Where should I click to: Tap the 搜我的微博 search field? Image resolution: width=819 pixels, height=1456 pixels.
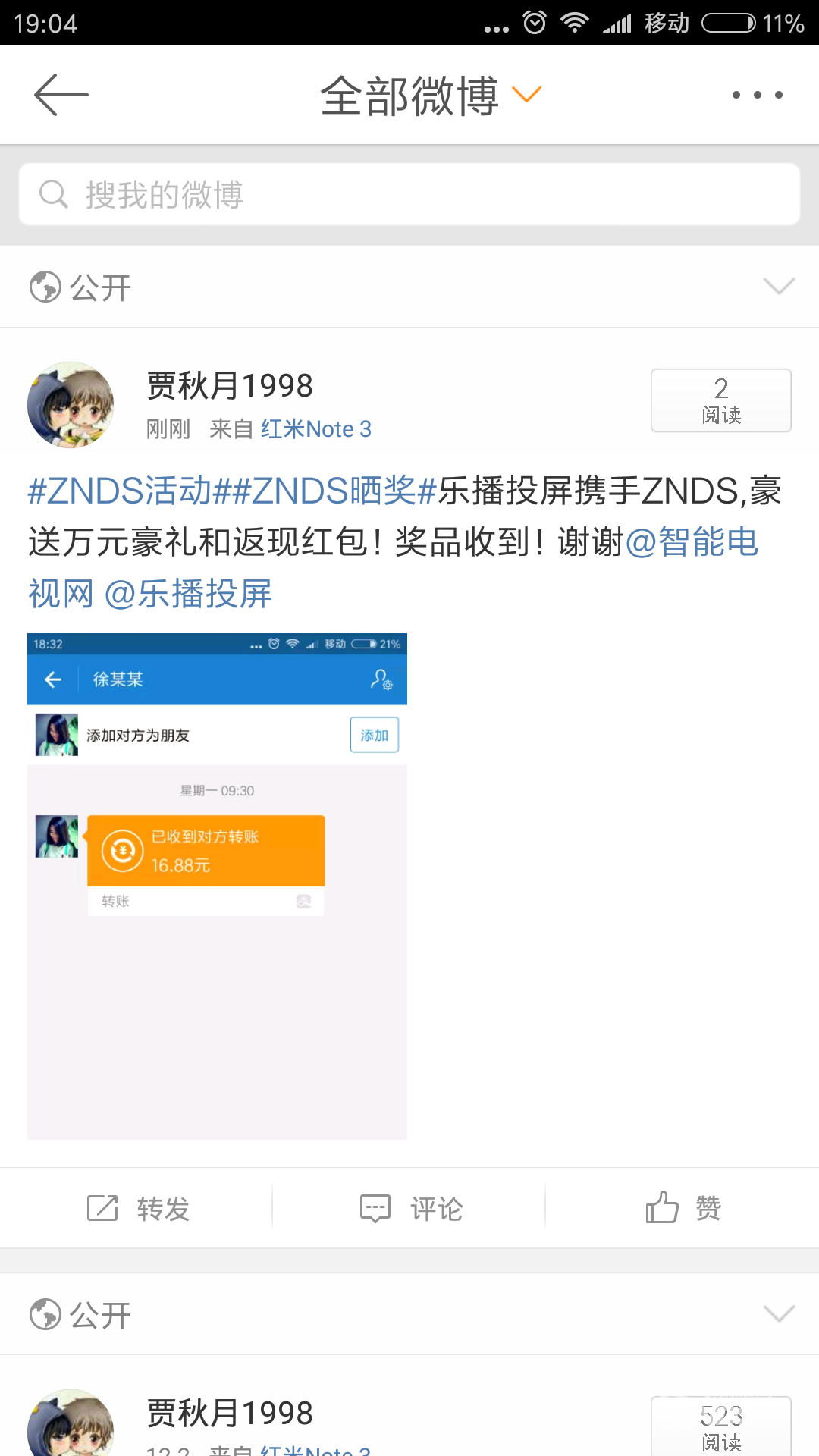coord(409,195)
